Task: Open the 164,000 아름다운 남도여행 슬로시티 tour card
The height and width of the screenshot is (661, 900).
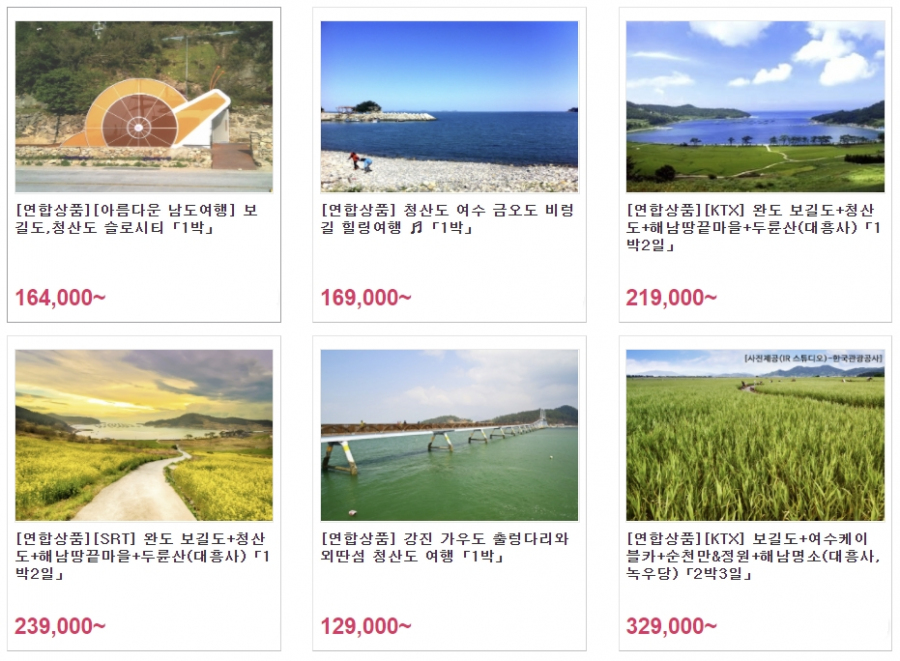Action: tap(143, 107)
